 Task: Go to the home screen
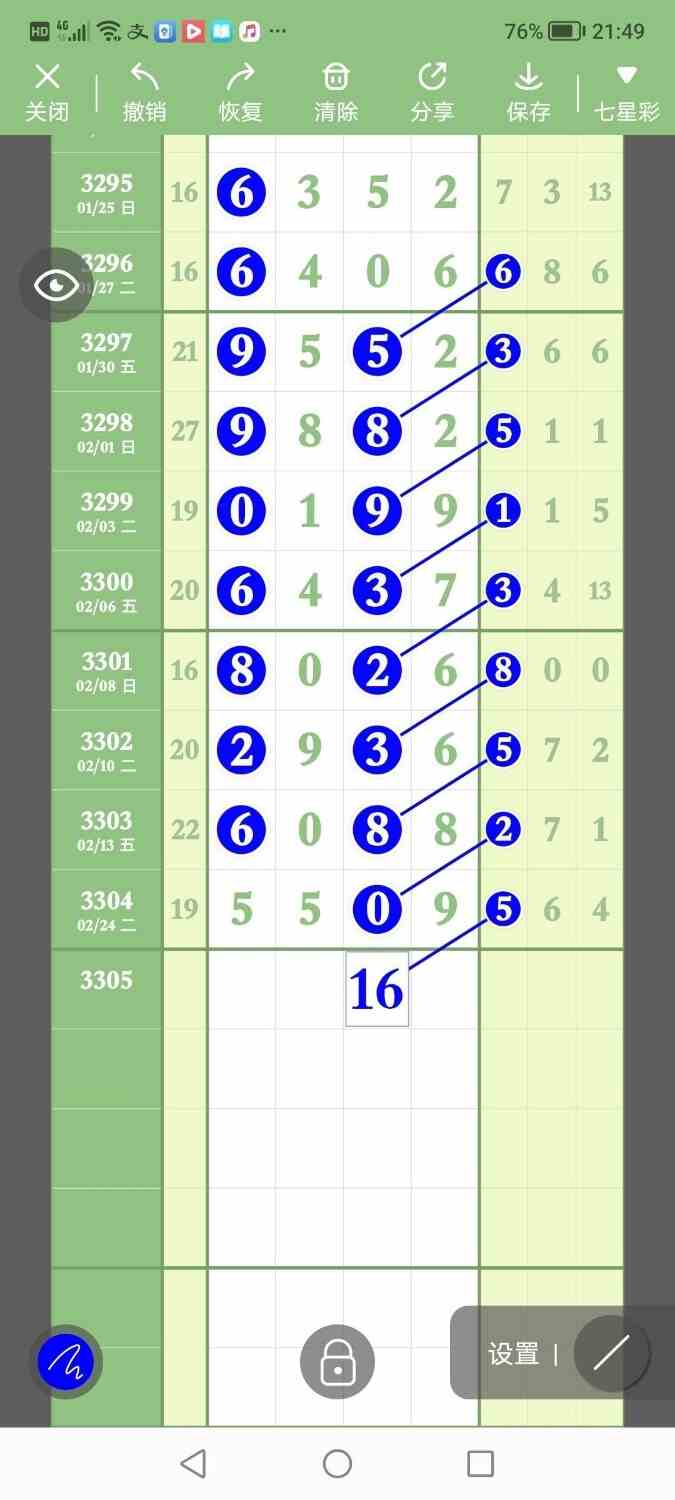pyautogui.click(x=338, y=1464)
